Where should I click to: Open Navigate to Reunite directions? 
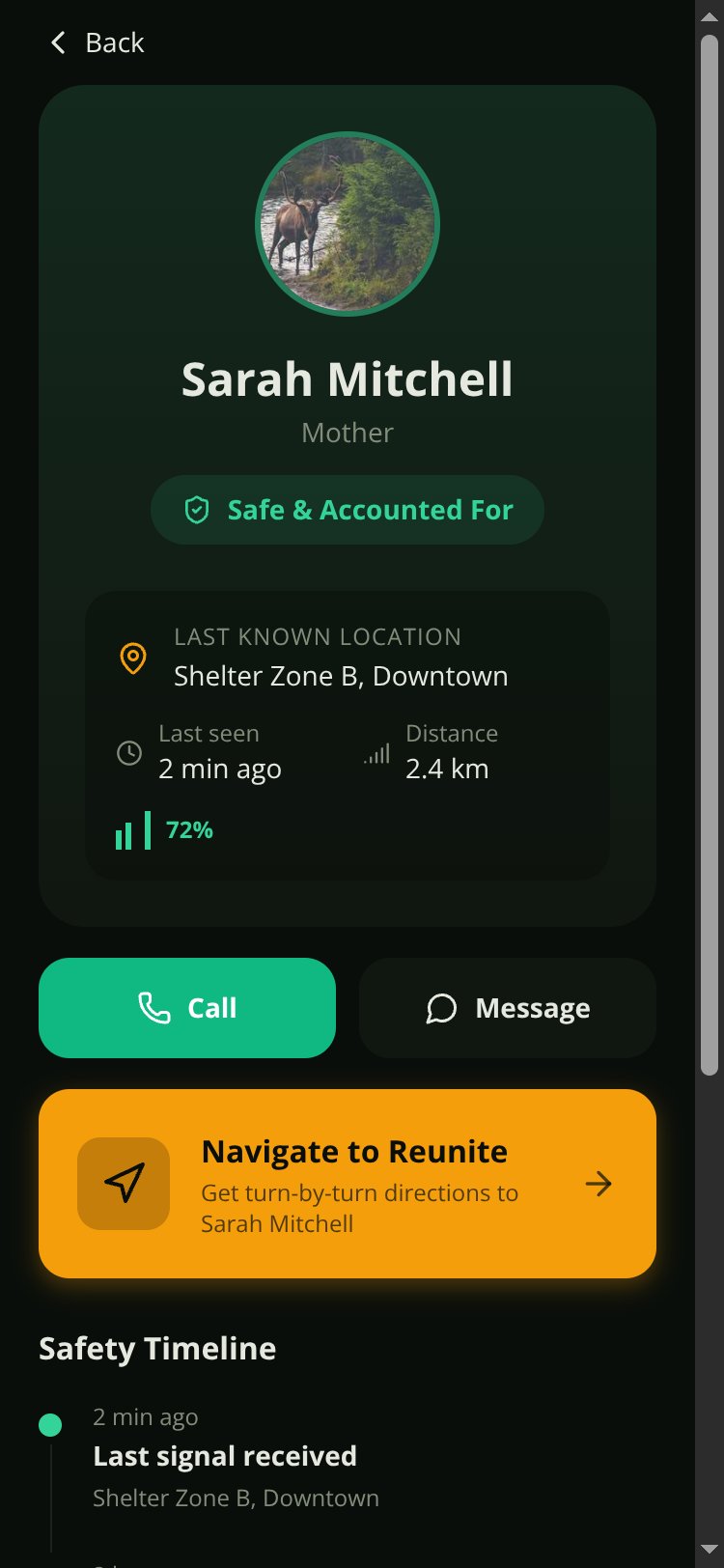(x=348, y=1184)
